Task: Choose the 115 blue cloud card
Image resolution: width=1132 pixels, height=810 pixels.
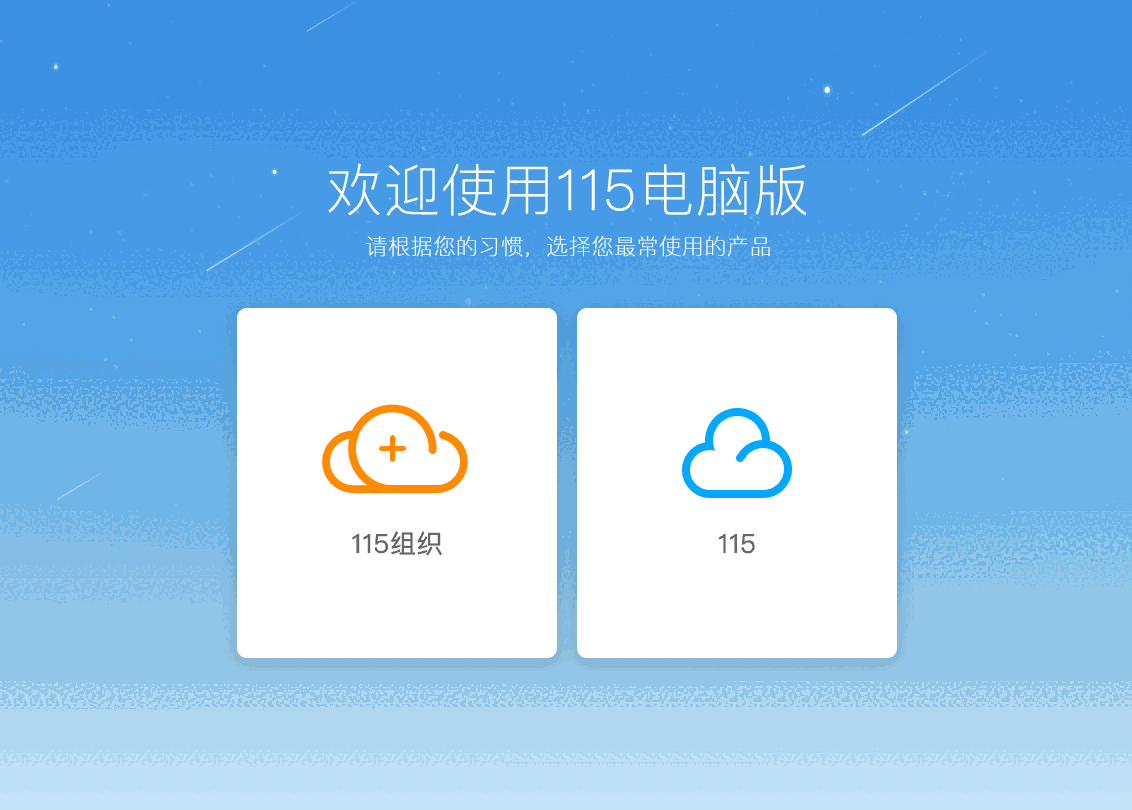Action: pyautogui.click(x=736, y=482)
